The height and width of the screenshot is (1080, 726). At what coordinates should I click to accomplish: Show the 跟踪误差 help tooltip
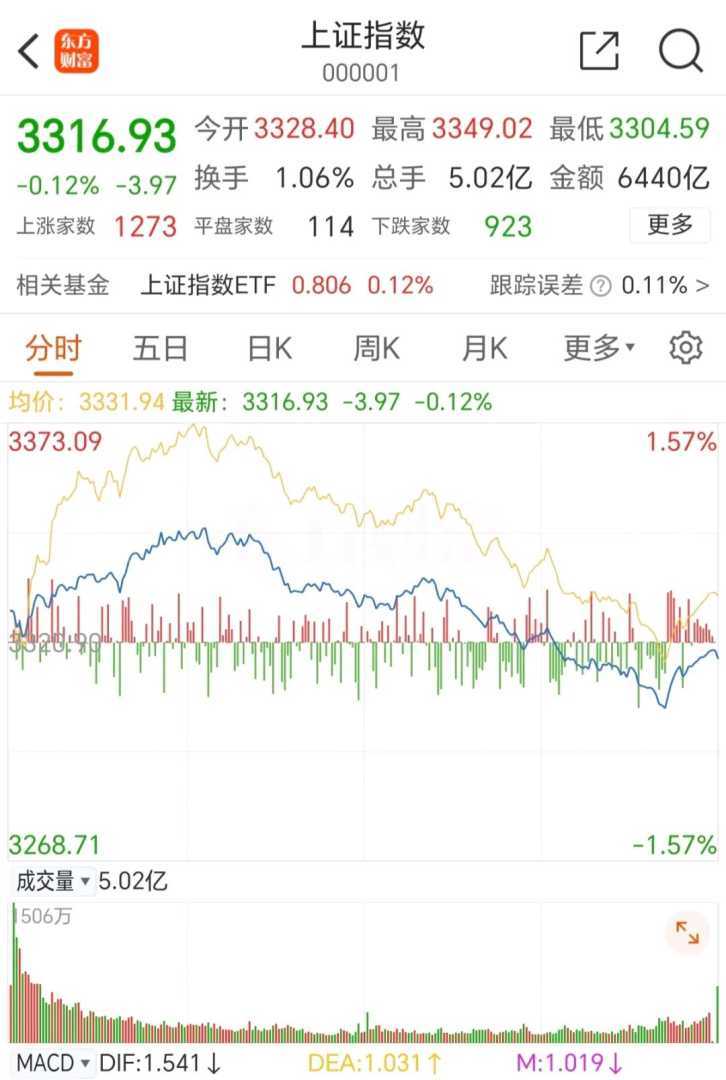(600, 287)
